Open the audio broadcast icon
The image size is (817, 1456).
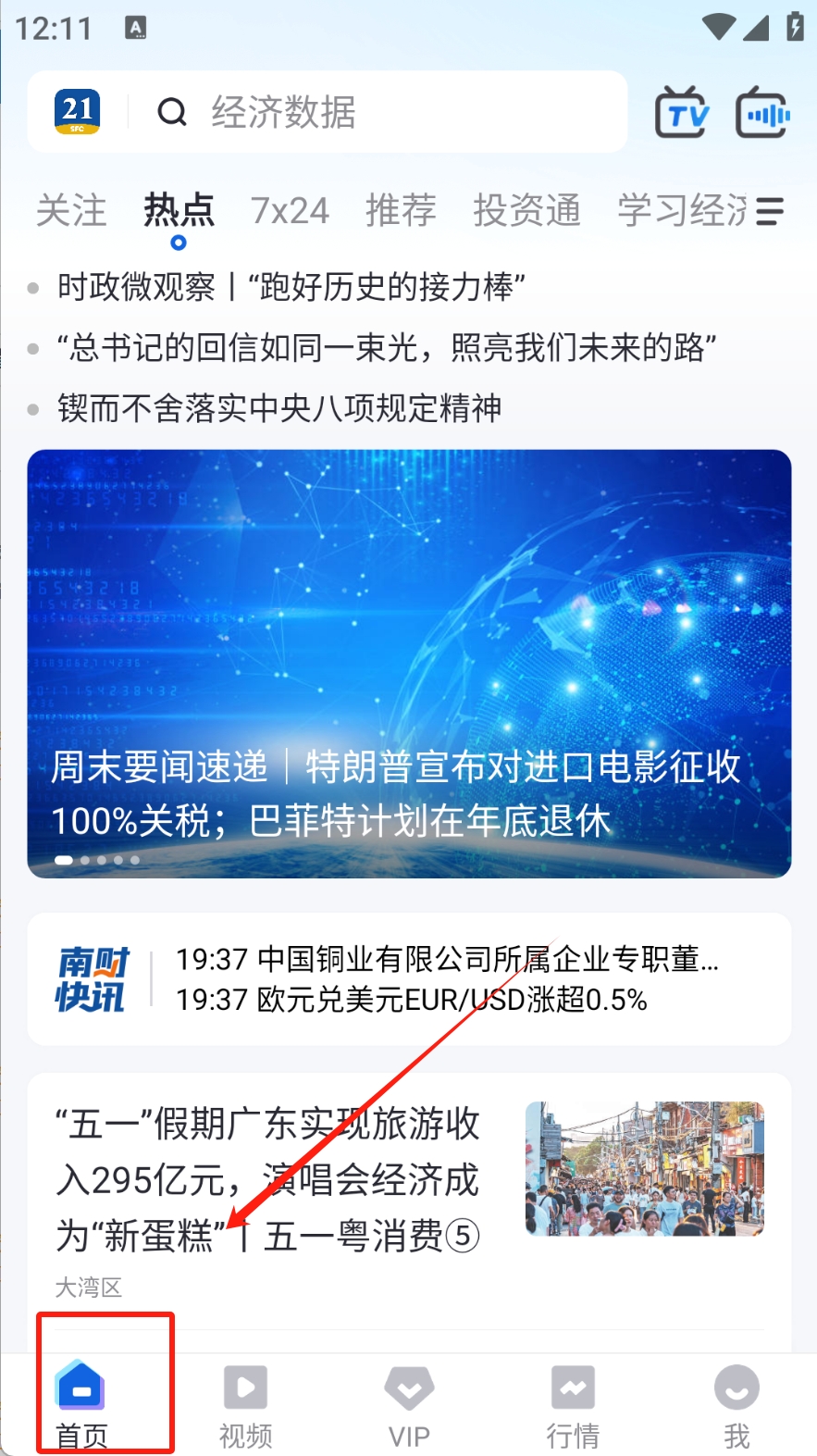762,113
